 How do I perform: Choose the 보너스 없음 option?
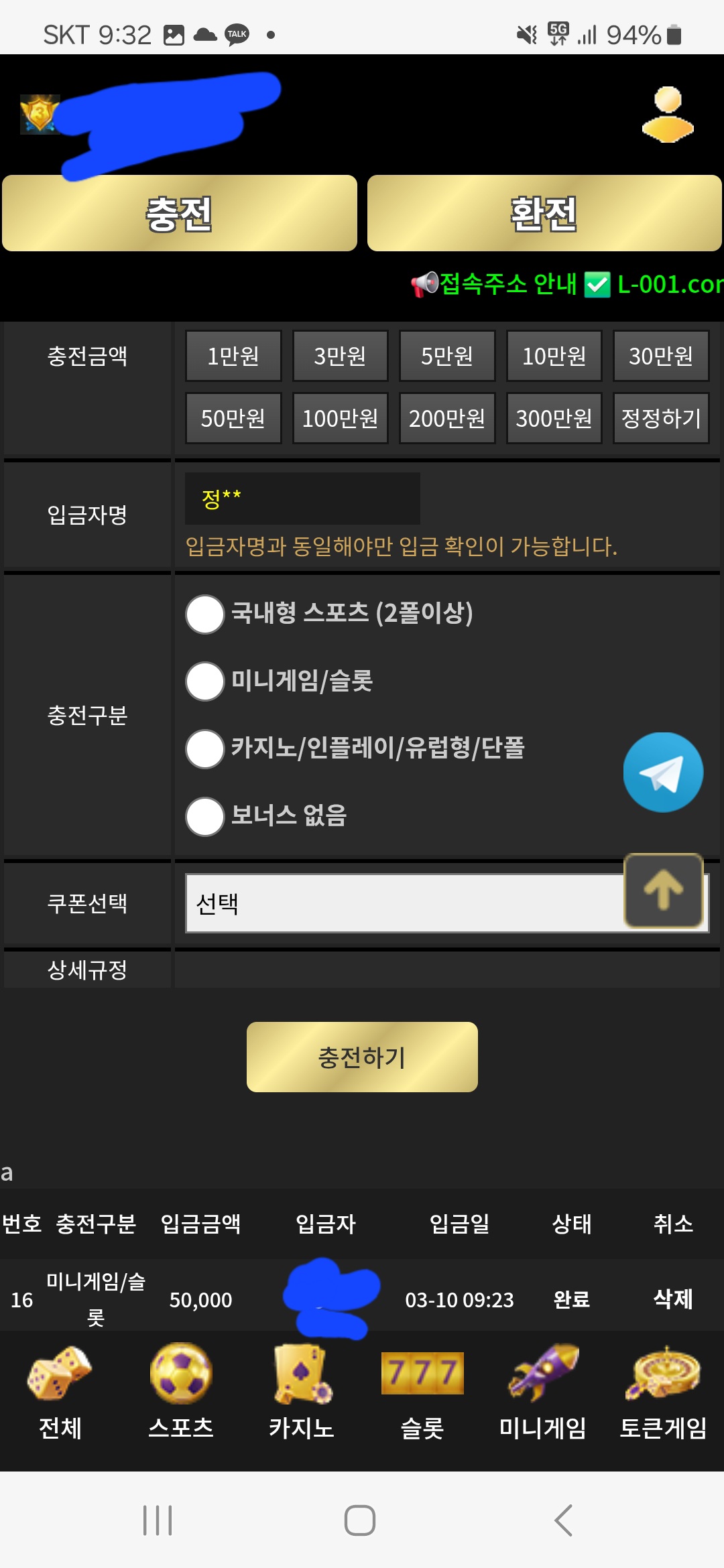coord(204,817)
